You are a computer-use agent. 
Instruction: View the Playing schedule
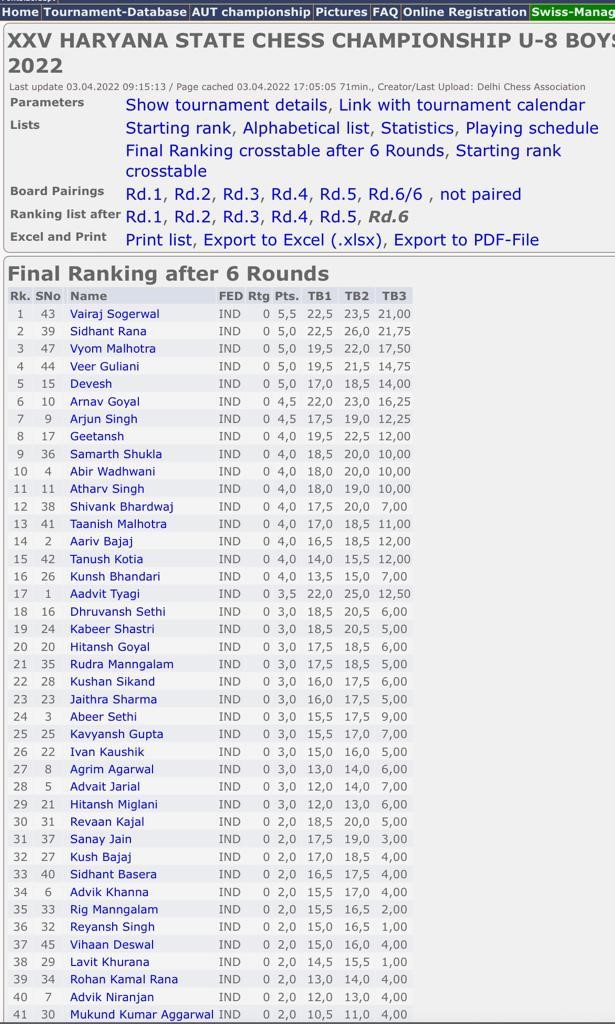[x=532, y=128]
